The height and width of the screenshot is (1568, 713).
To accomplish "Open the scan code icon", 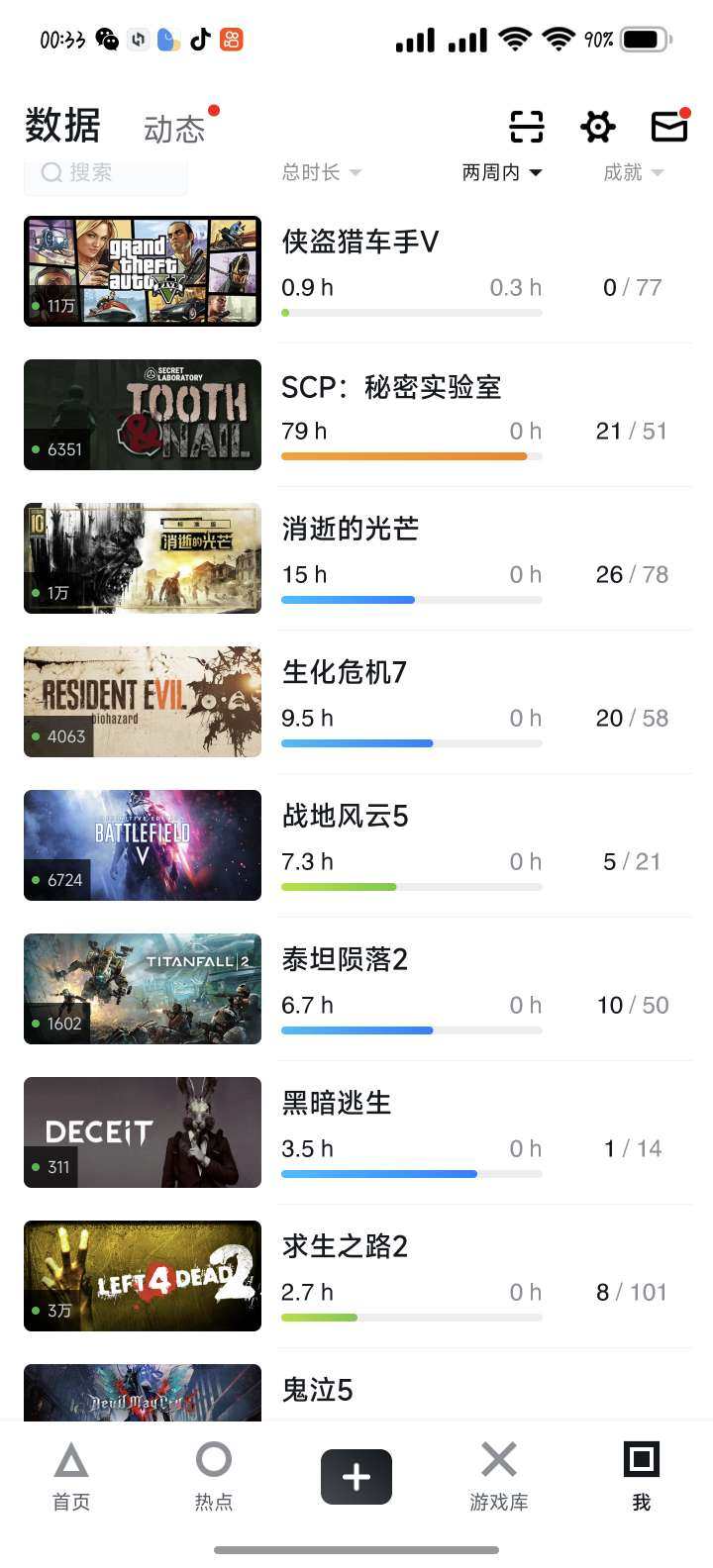I will tap(527, 127).
